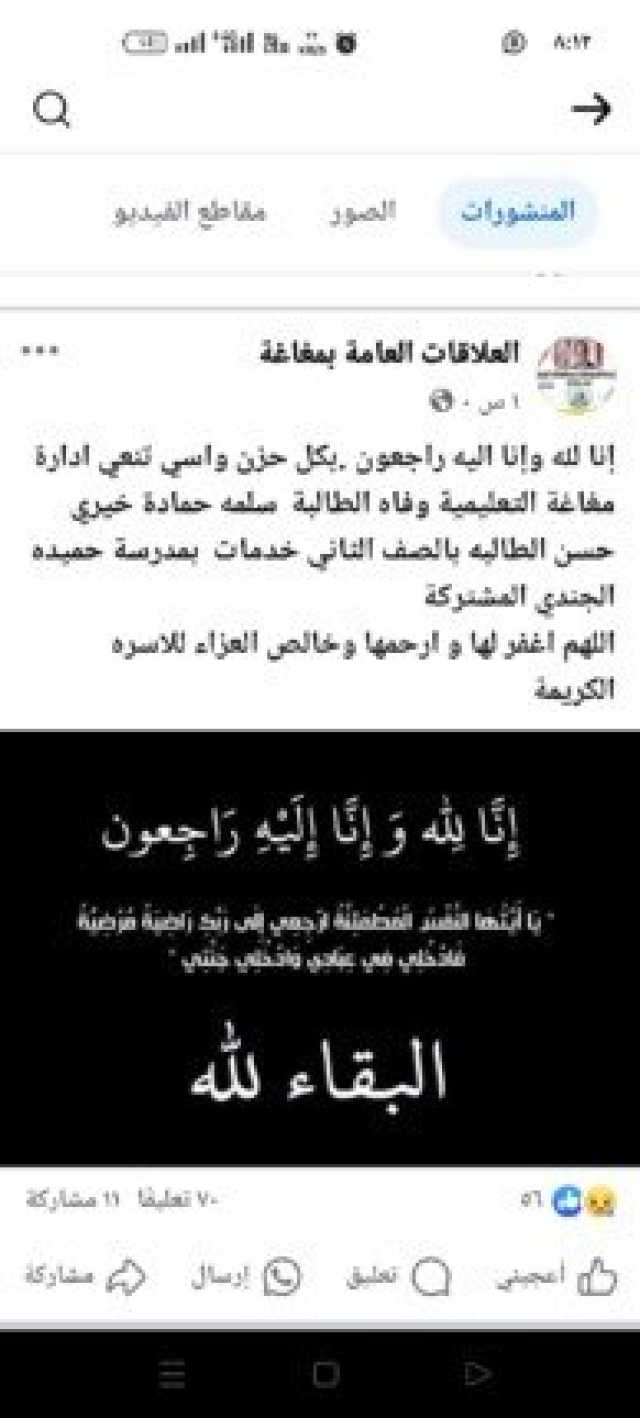Viewport: 640px width, 1418px height.
Task: Tap the system home button
Action: pyautogui.click(x=325, y=1375)
